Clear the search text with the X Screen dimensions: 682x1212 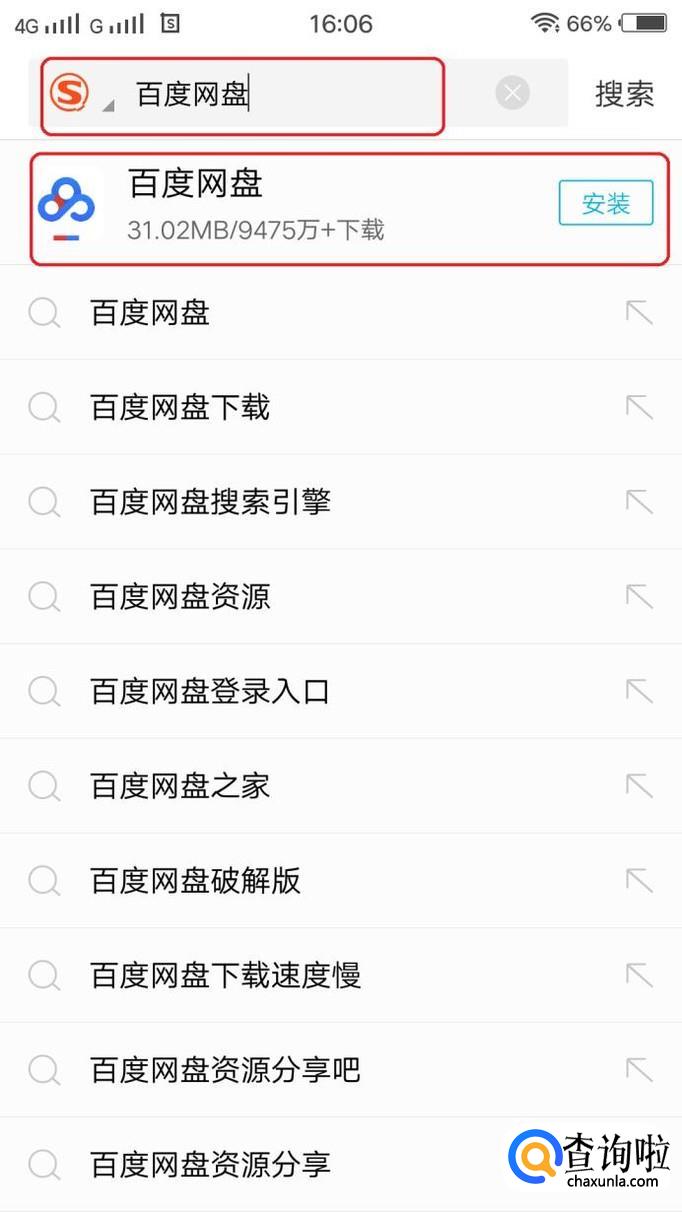pyautogui.click(x=512, y=94)
